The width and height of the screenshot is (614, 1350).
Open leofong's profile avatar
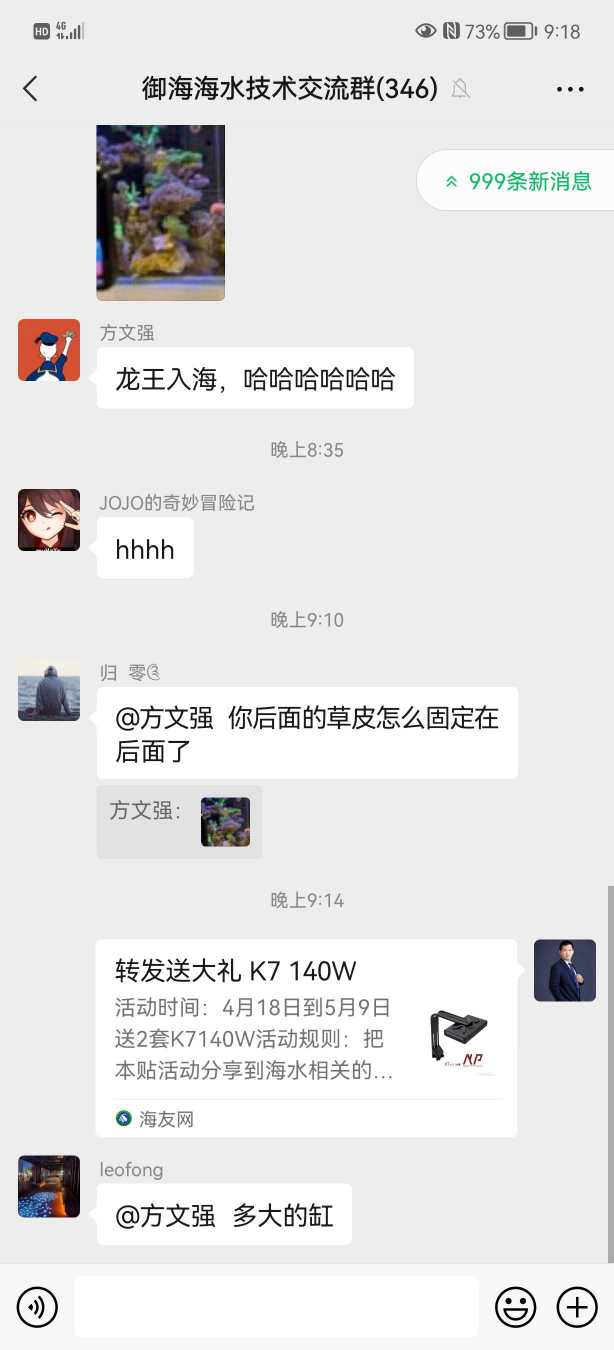49,1187
